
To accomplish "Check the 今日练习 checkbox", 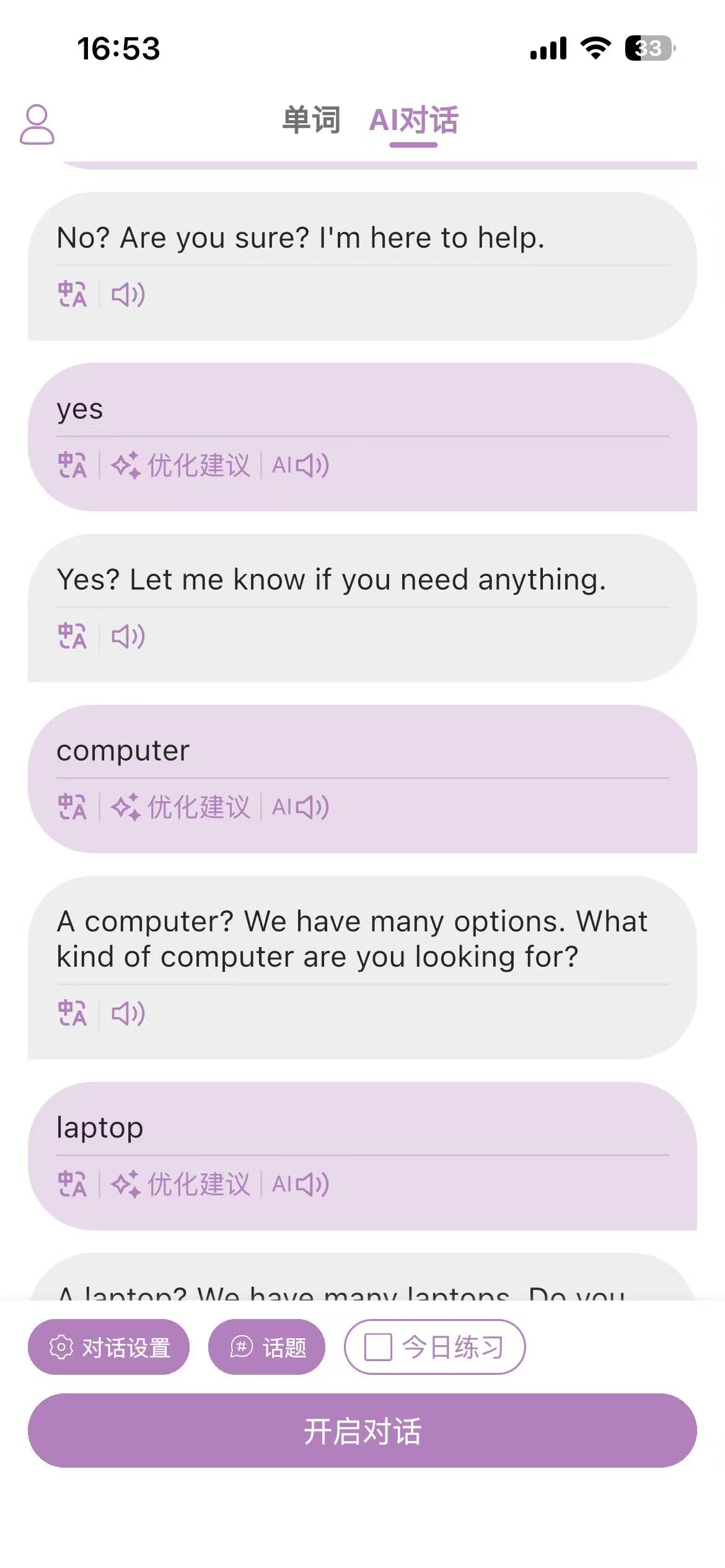I will (378, 1347).
